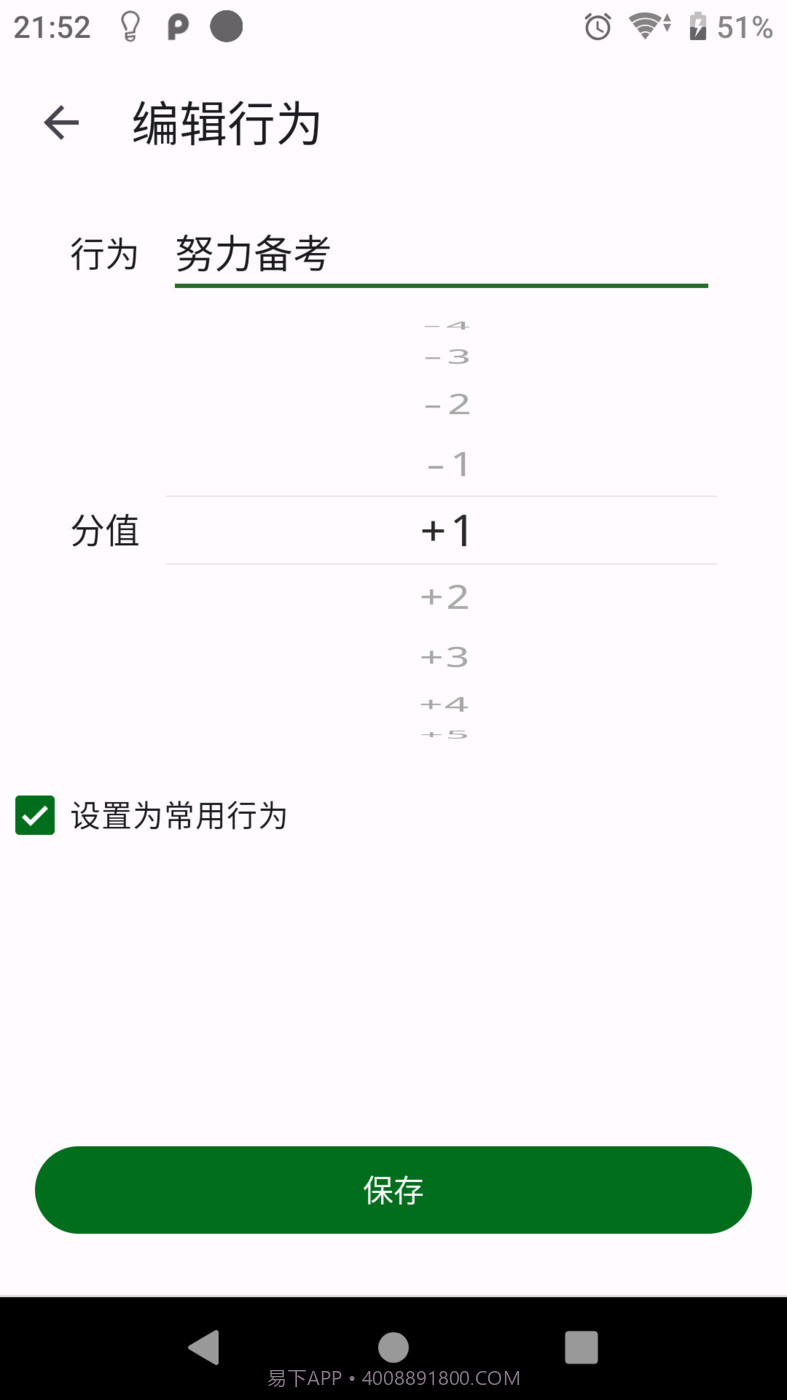
Task: Tap the 努力备考 behavior text field
Action: click(440, 255)
